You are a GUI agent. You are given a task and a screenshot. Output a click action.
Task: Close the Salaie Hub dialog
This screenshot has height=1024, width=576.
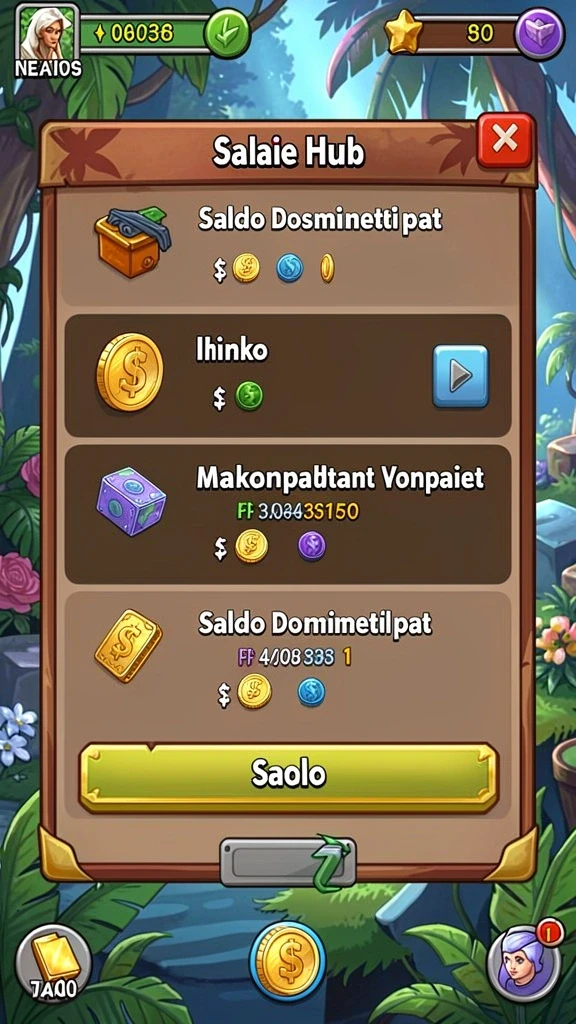tap(505, 140)
